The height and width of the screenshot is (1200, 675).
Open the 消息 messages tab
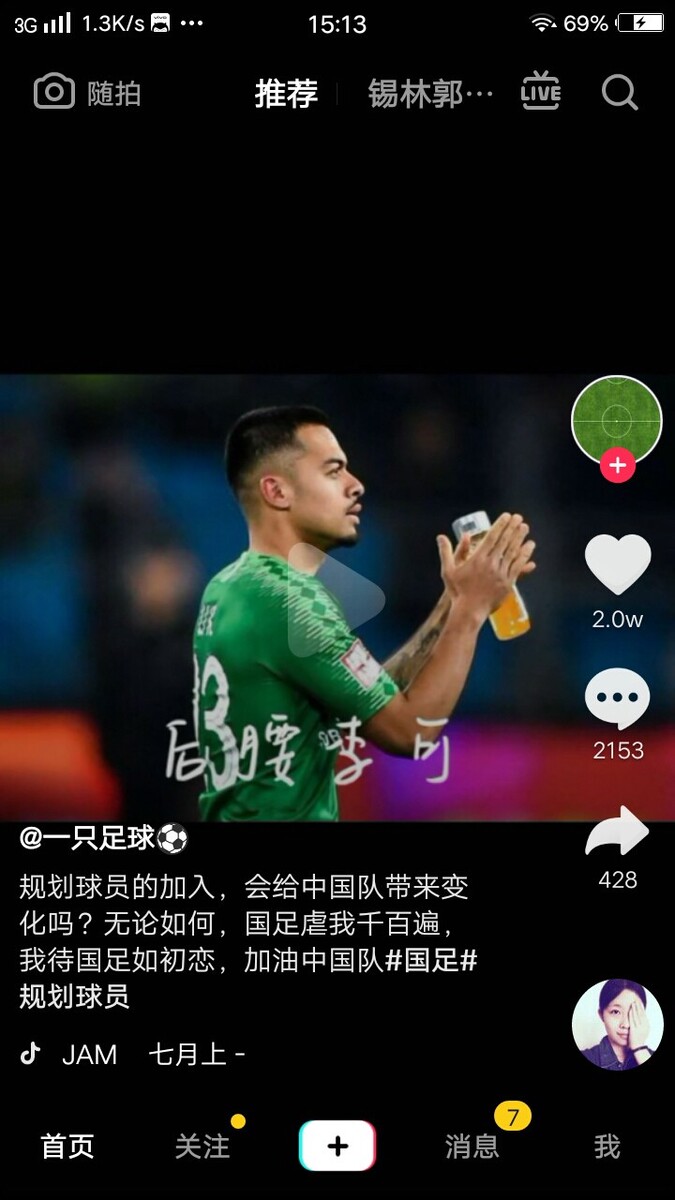click(x=472, y=1146)
